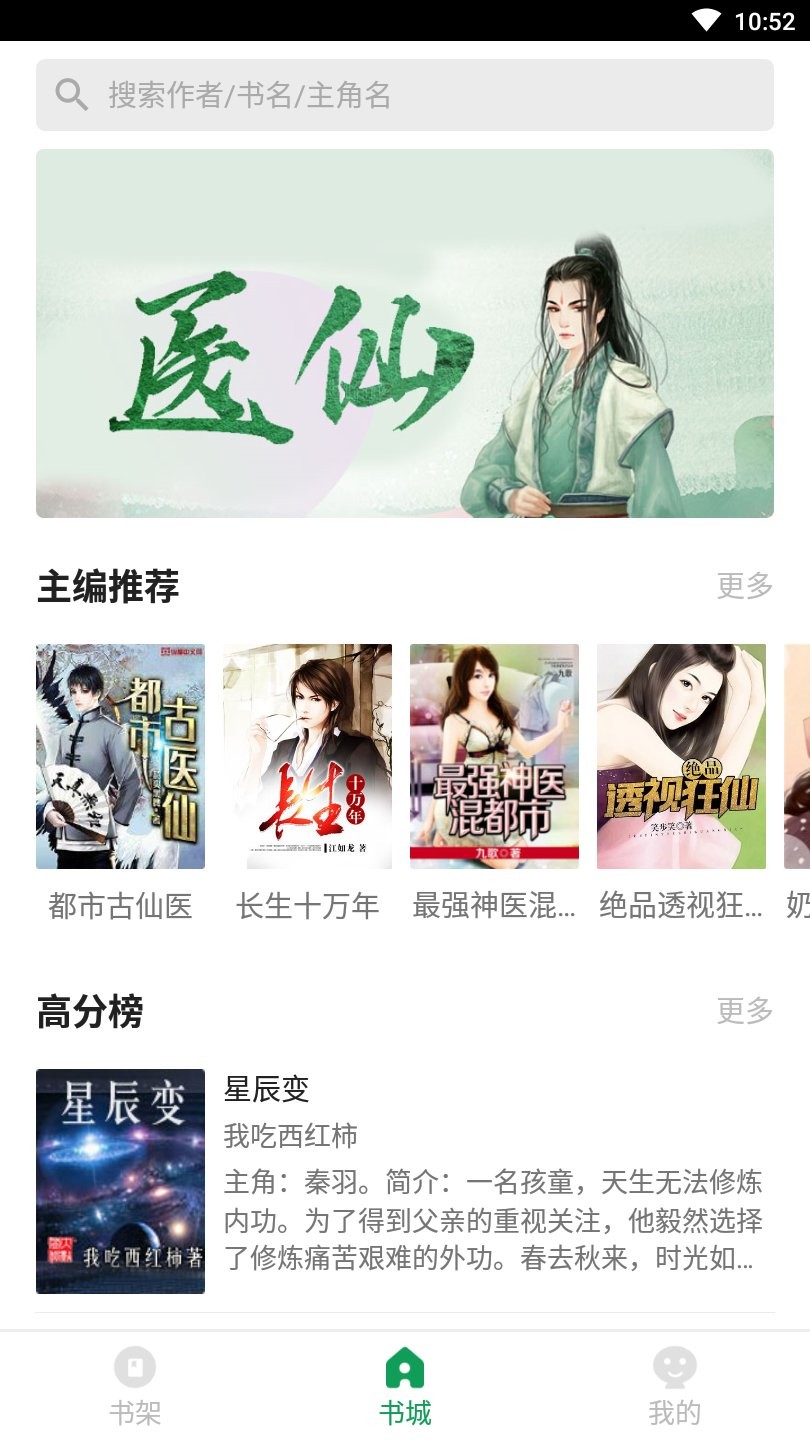Open the 长生十万年 book cover
The width and height of the screenshot is (810, 1440).
coord(307,757)
